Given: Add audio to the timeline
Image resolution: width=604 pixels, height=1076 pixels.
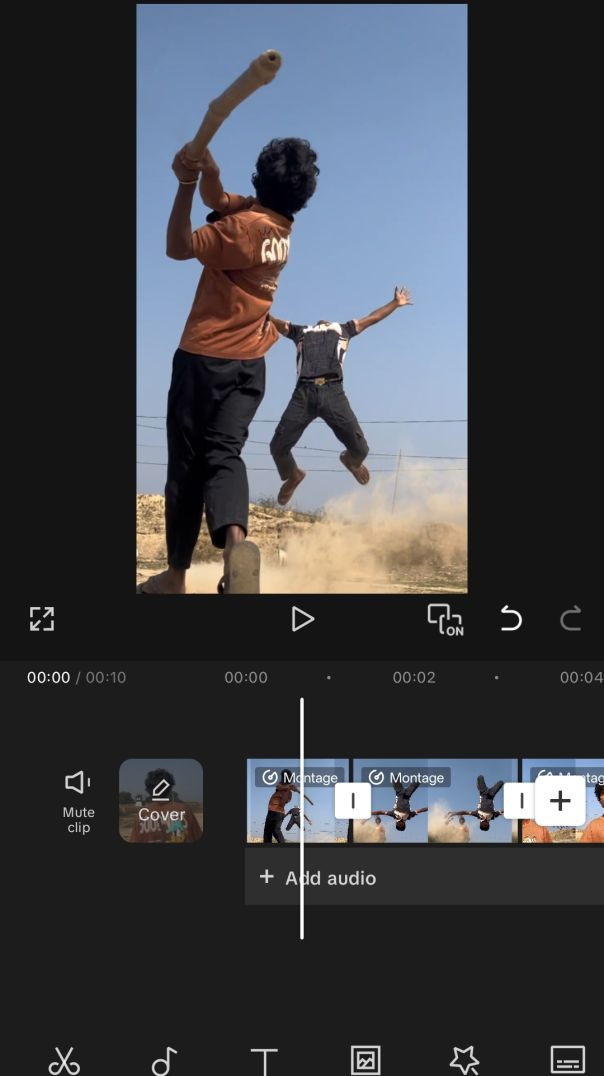Looking at the screenshot, I should click(x=320, y=878).
